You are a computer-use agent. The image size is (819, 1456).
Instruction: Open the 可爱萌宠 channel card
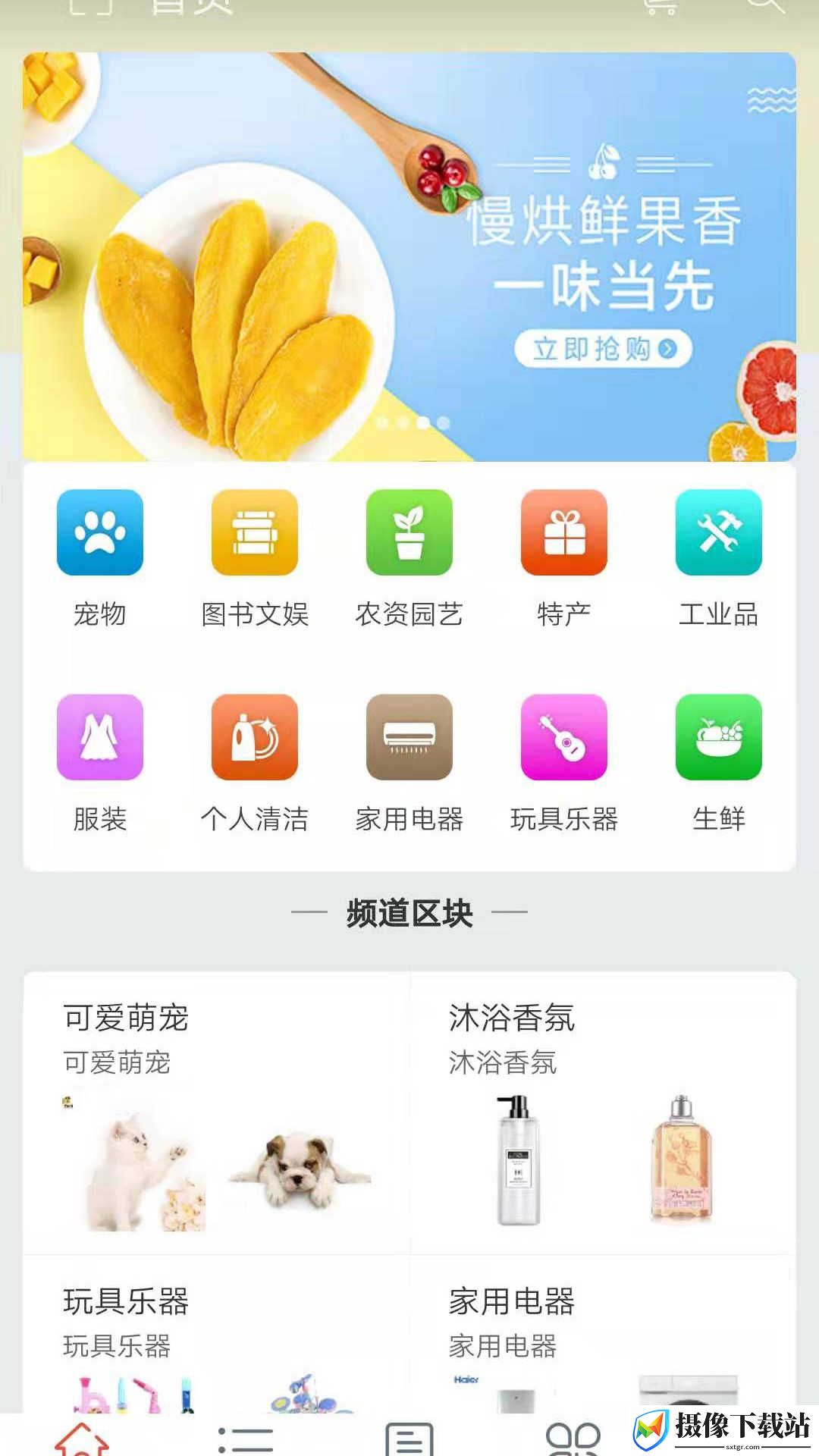point(217,1112)
